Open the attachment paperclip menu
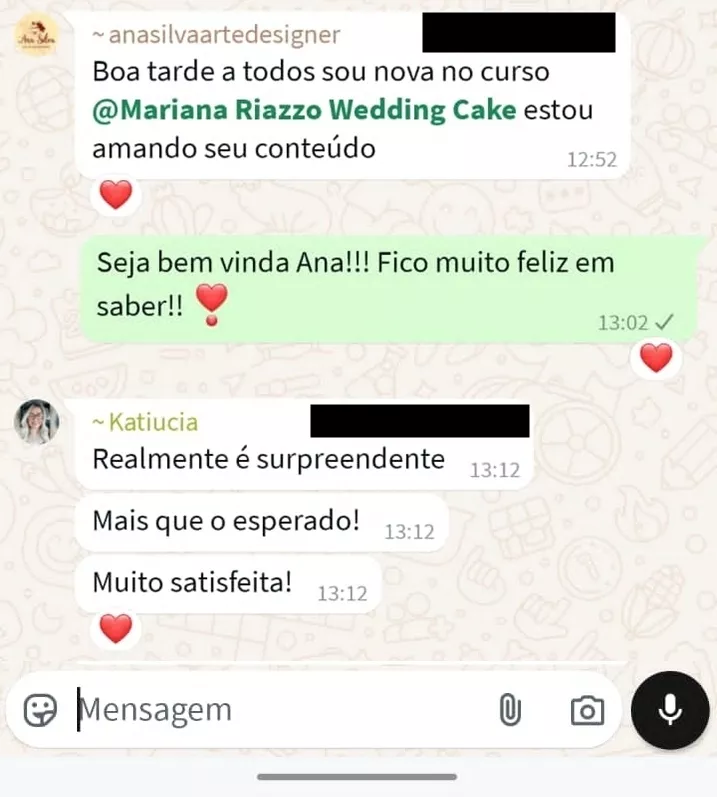The width and height of the screenshot is (717, 797). (x=510, y=710)
